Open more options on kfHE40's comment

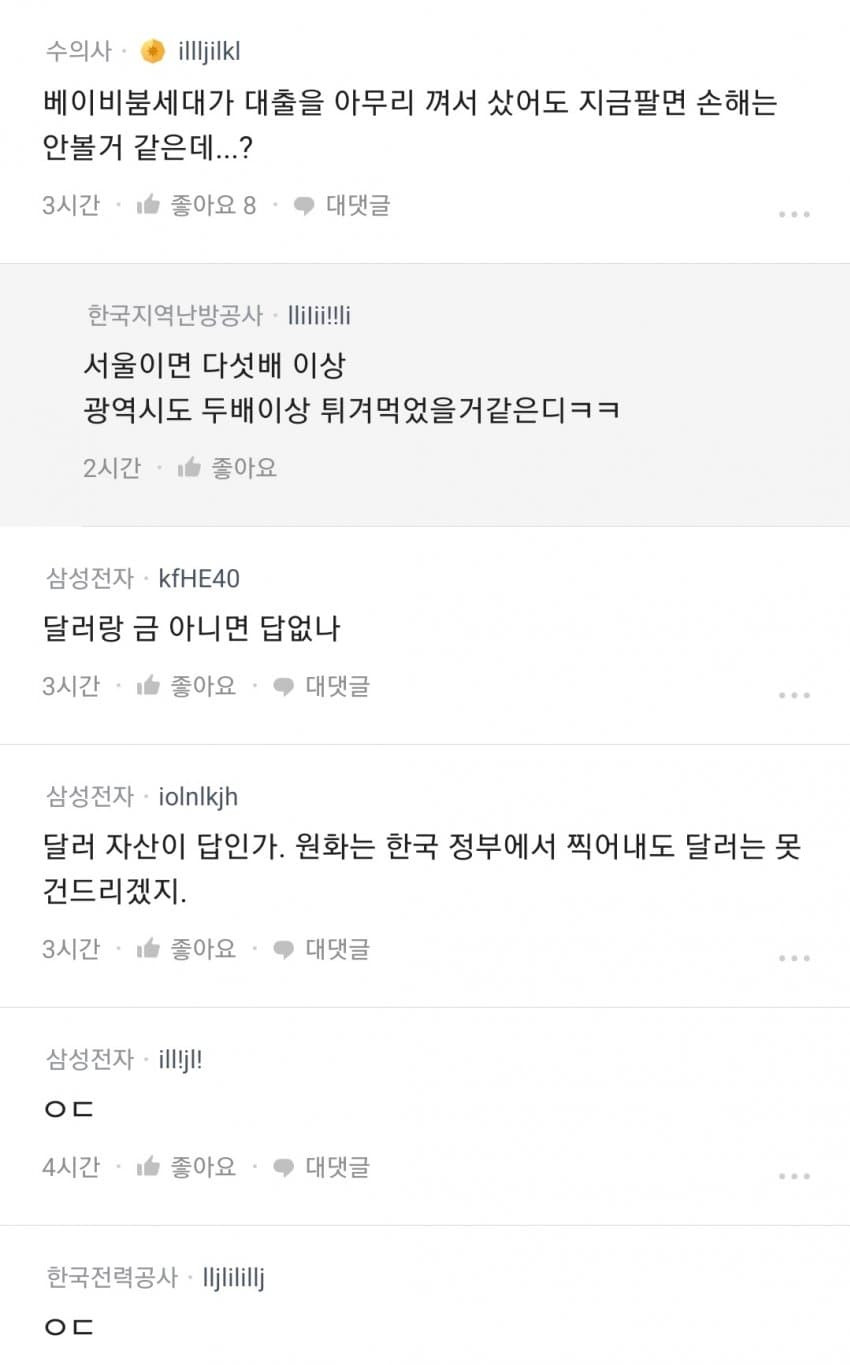point(794,695)
